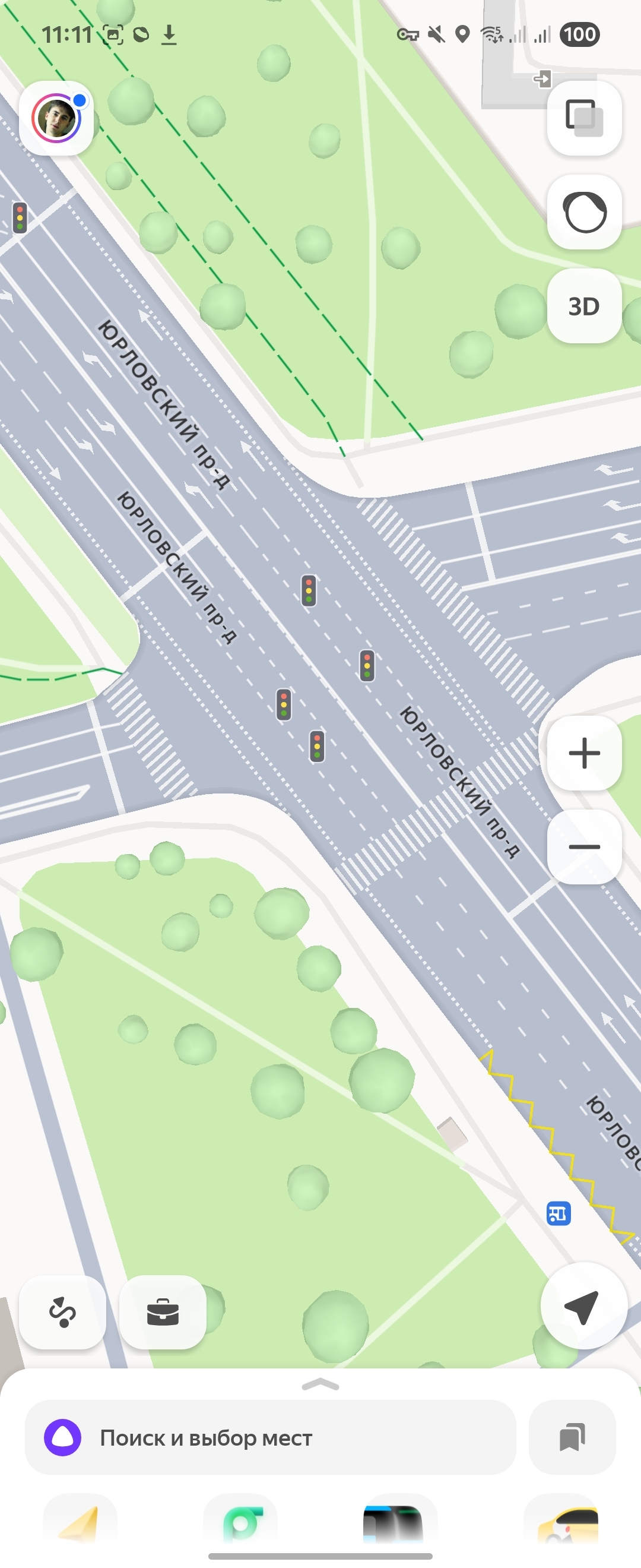Open the Alice voice assistant button
Screen dimensions: 641x1568
point(584,212)
